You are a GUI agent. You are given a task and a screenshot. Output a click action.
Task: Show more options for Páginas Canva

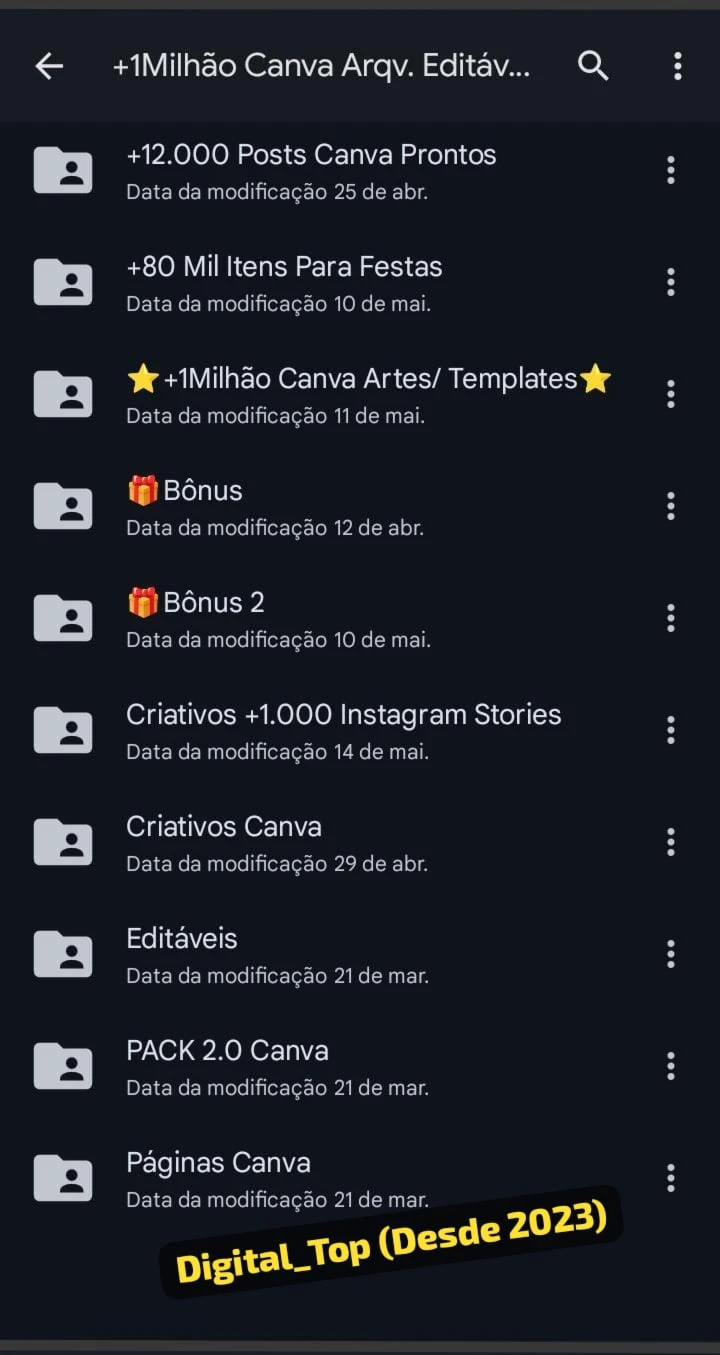pos(671,1178)
